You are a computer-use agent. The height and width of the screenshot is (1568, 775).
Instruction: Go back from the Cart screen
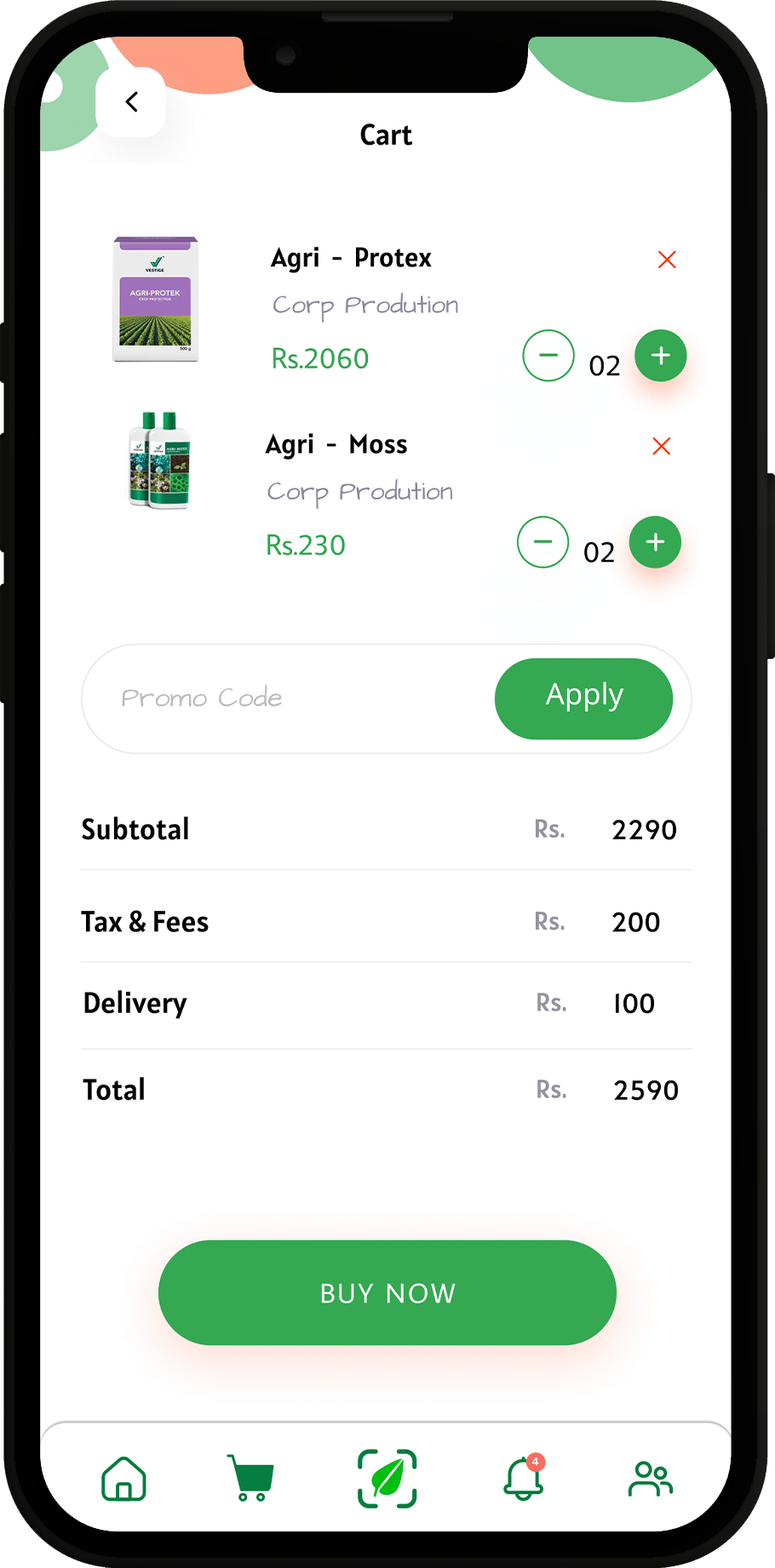pyautogui.click(x=131, y=102)
